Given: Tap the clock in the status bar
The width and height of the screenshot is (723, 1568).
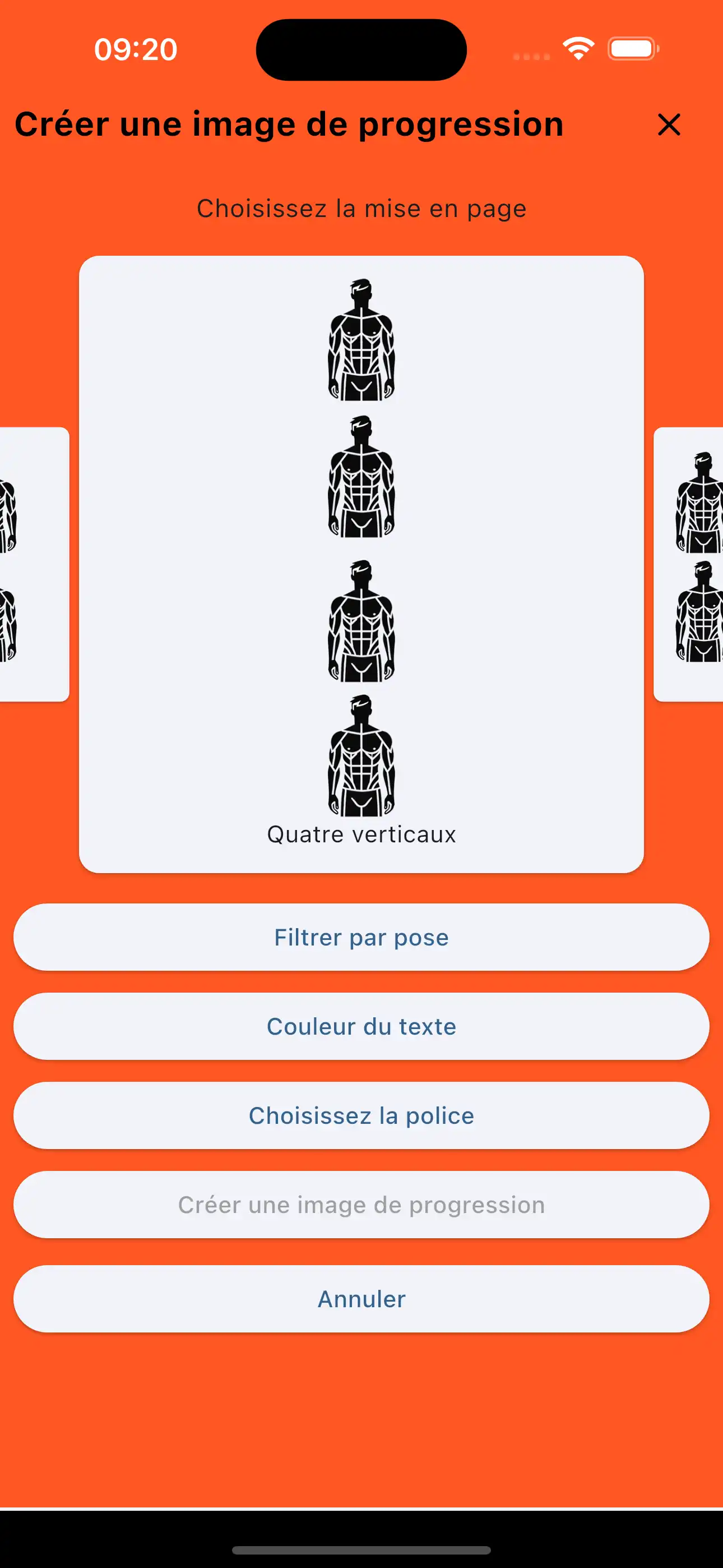Looking at the screenshot, I should tap(135, 49).
